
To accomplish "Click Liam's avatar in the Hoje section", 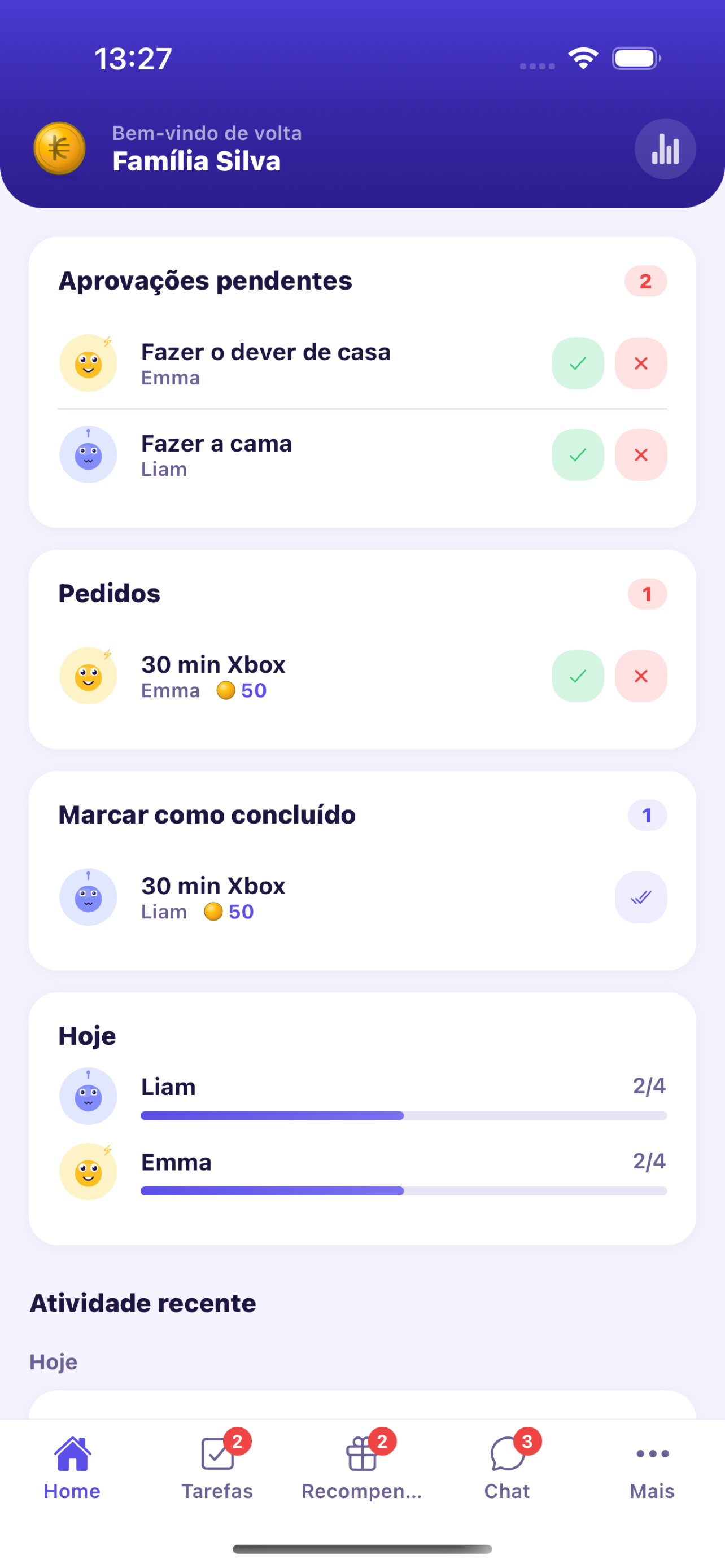I will (x=88, y=1096).
